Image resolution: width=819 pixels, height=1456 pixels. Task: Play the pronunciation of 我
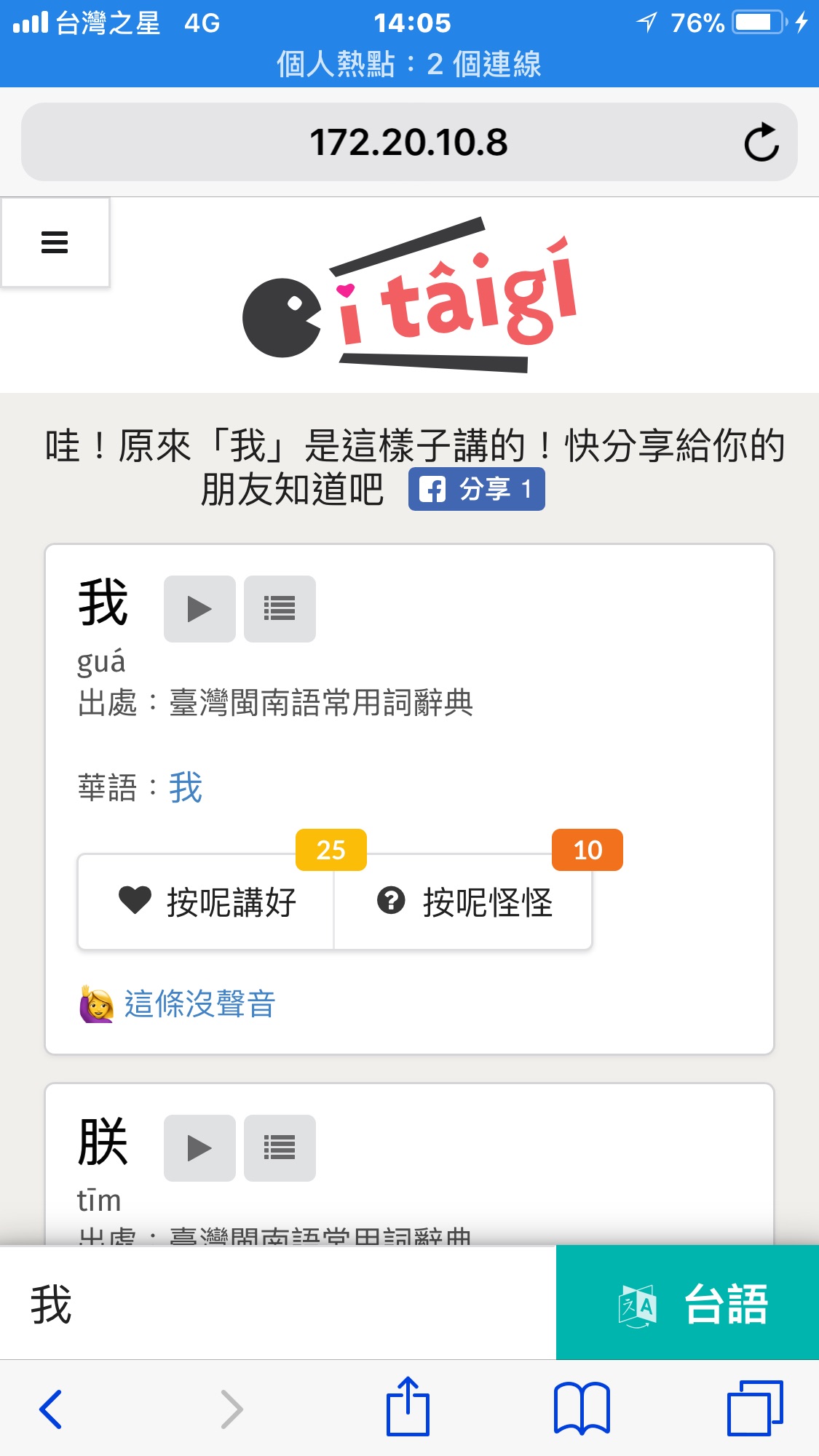(x=199, y=608)
